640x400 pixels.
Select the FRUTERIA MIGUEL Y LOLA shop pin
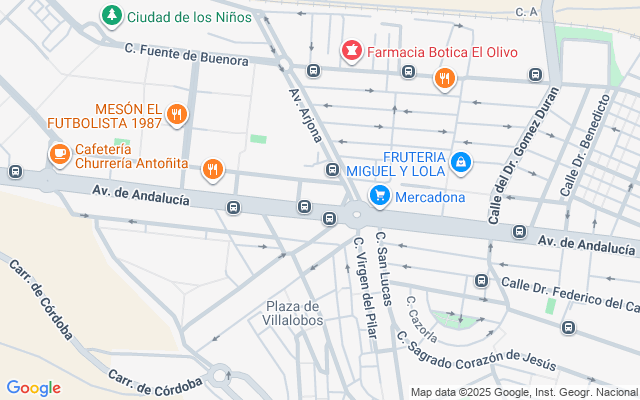click(x=461, y=163)
